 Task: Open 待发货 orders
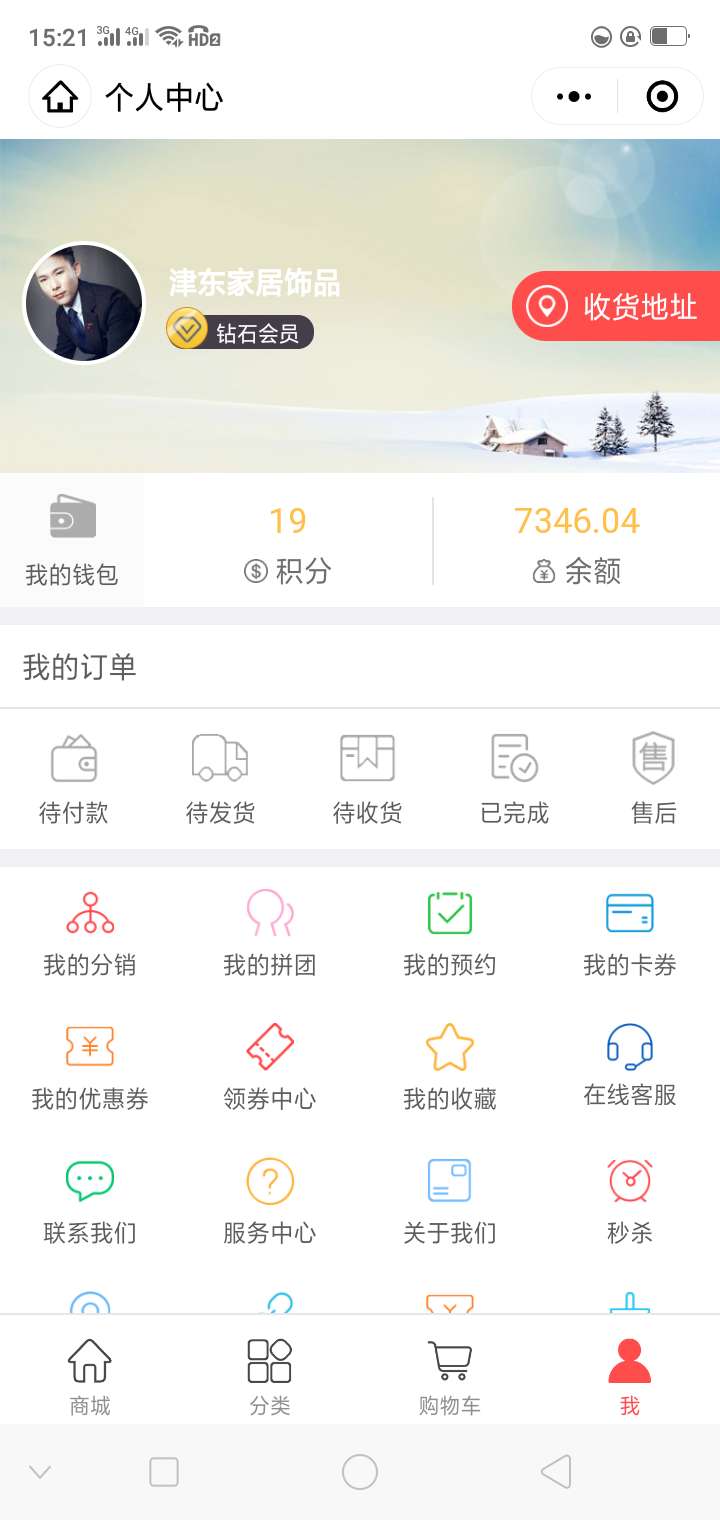coord(220,780)
